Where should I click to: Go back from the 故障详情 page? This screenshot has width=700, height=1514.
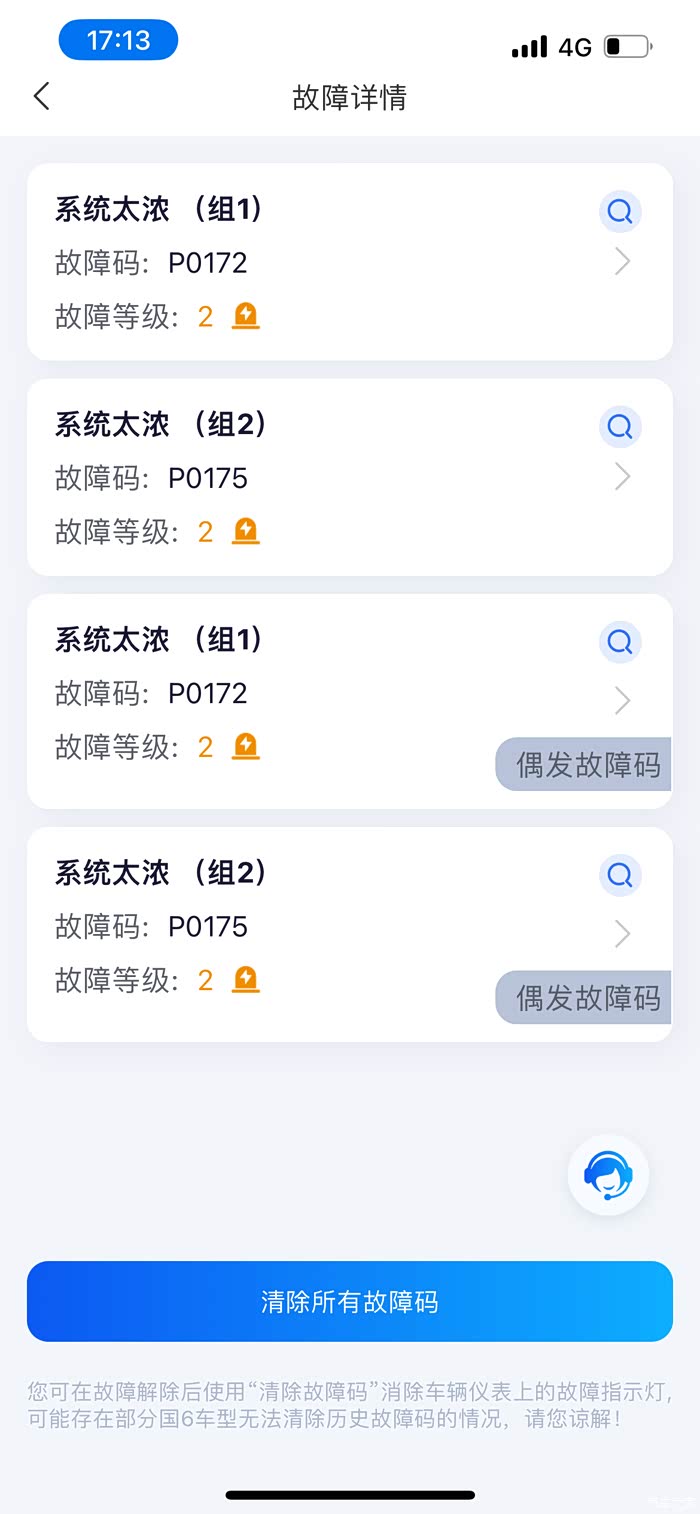click(x=41, y=96)
